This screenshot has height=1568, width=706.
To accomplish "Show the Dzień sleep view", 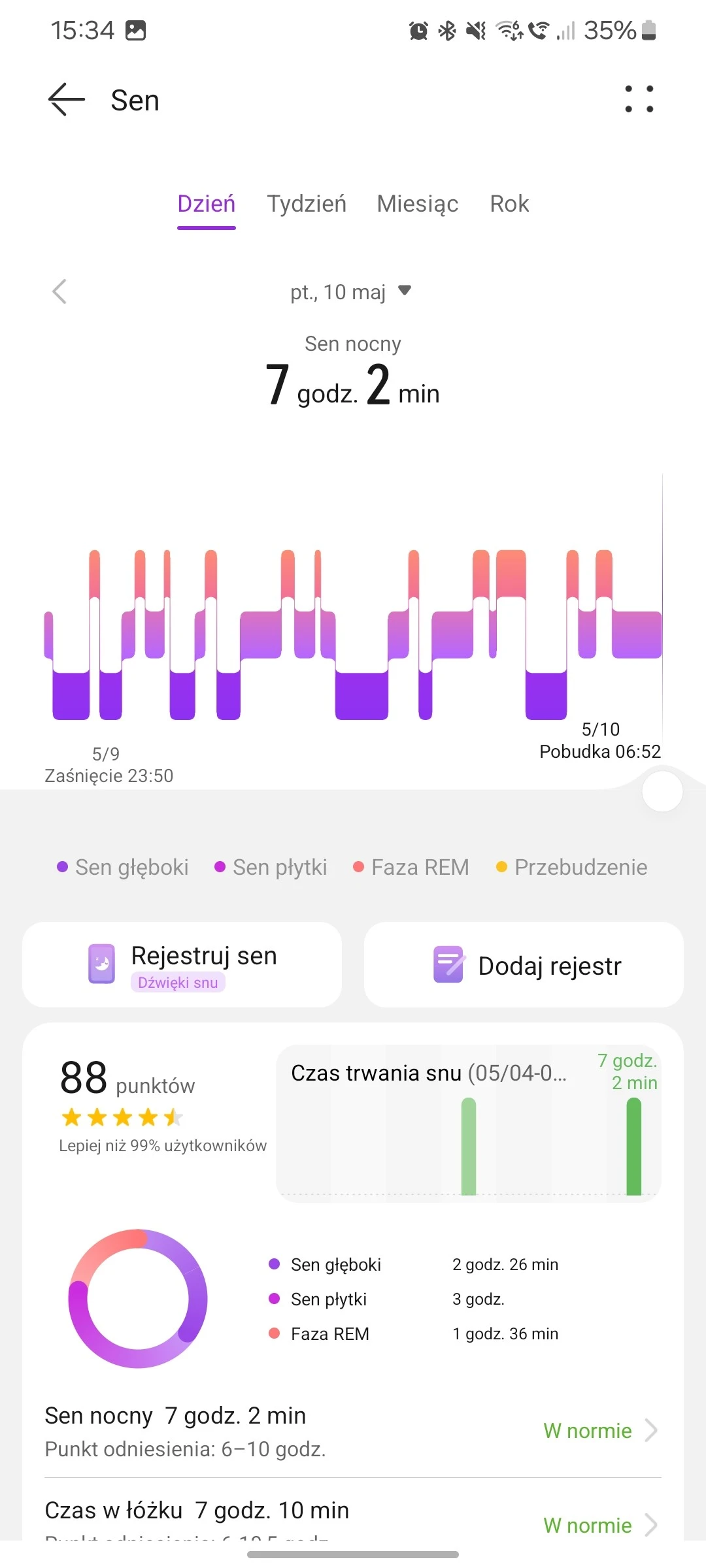I will click(206, 204).
